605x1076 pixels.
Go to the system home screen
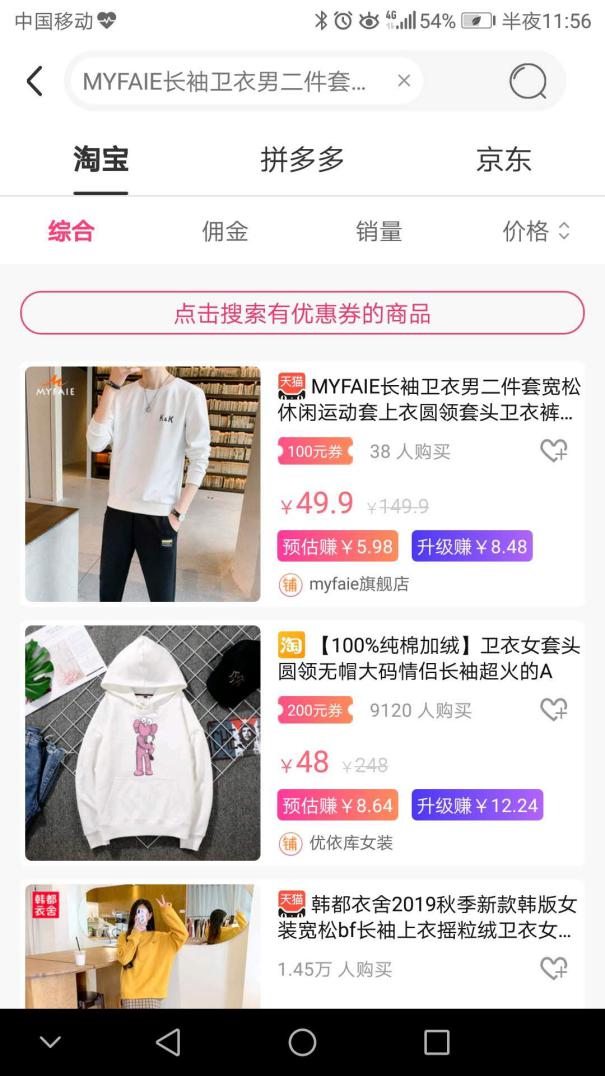tap(302, 1042)
